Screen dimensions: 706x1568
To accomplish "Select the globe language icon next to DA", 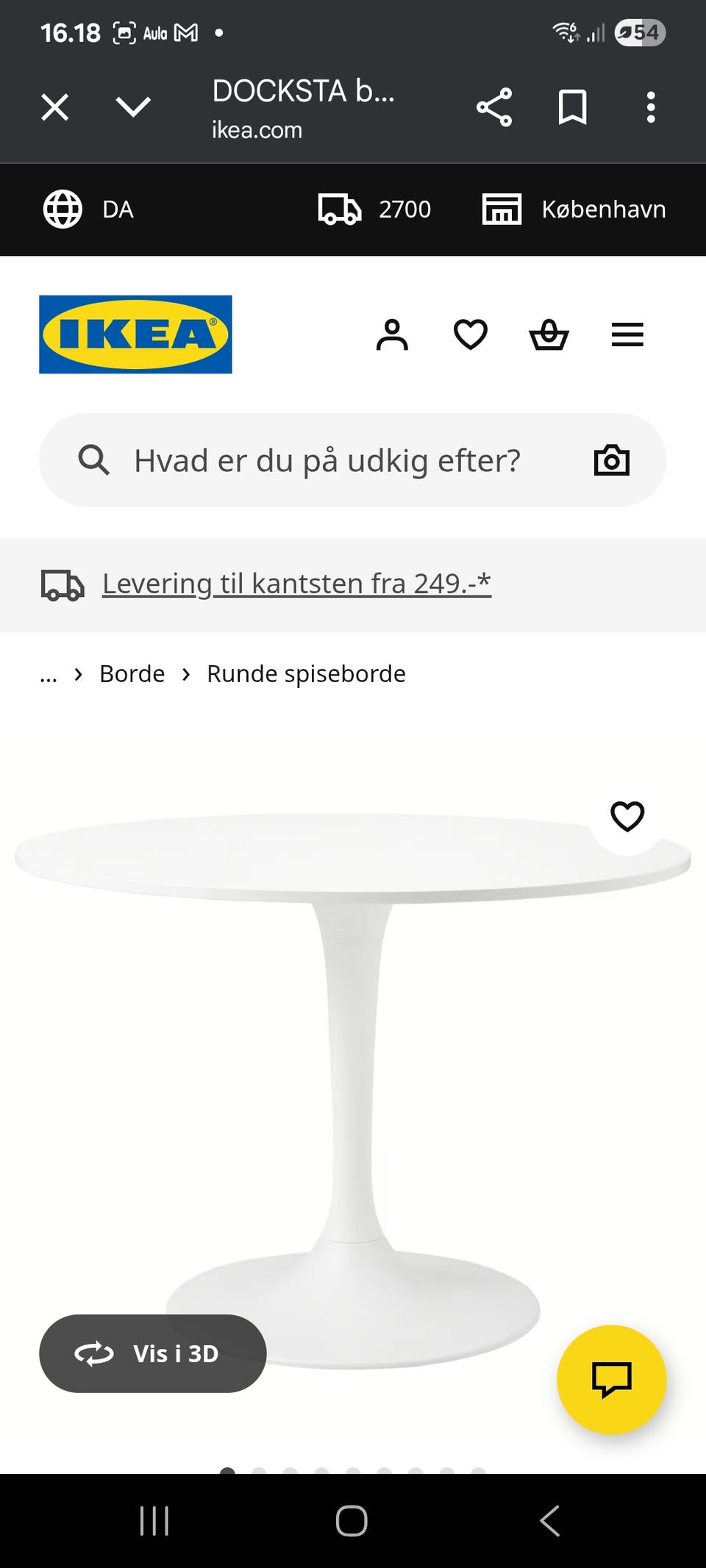I will pyautogui.click(x=63, y=209).
